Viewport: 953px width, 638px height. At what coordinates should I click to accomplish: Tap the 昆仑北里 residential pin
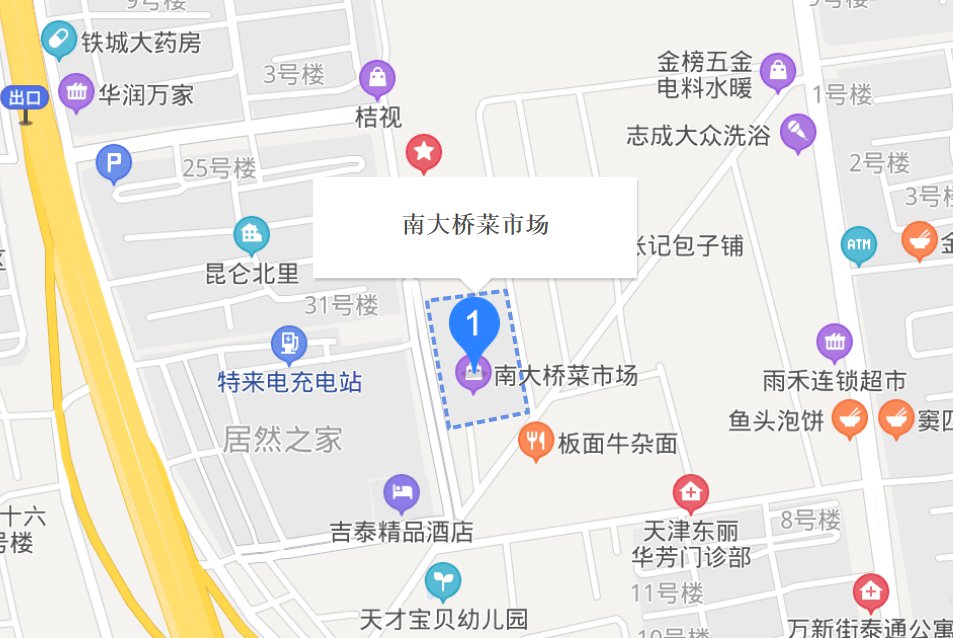click(251, 235)
